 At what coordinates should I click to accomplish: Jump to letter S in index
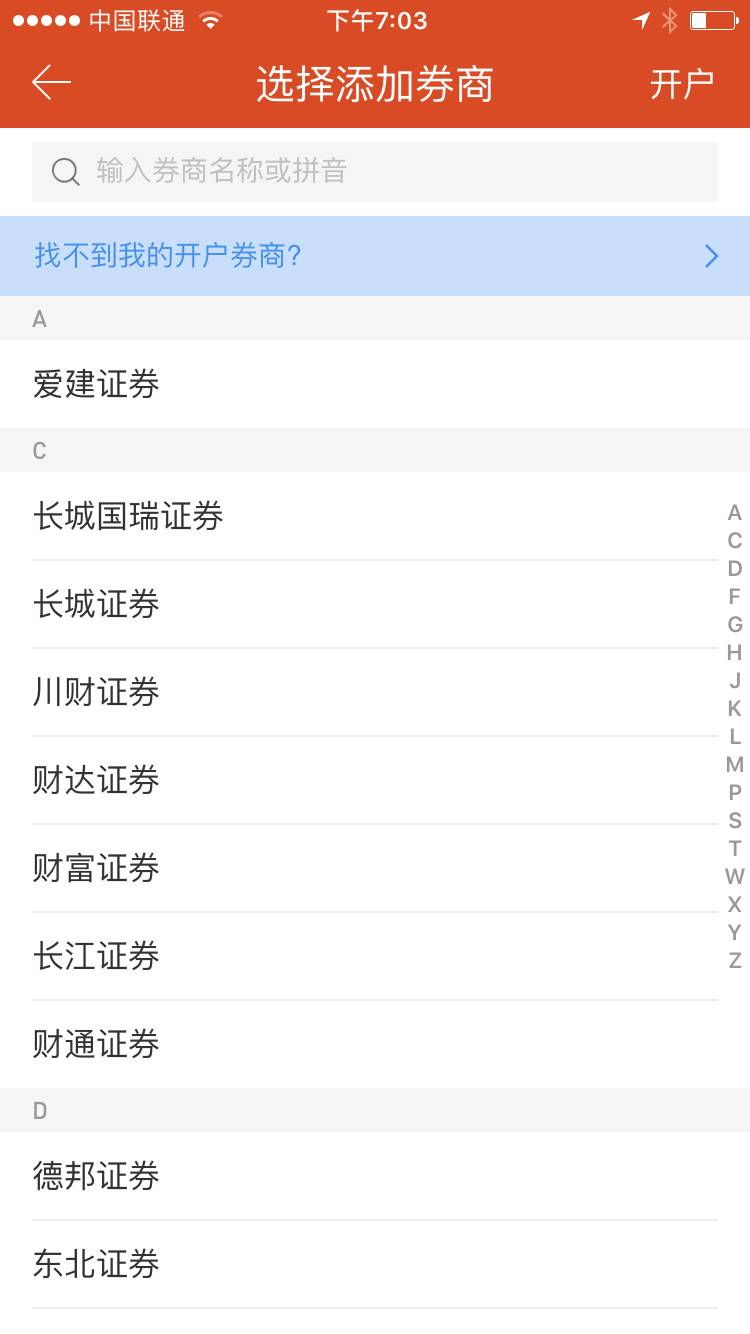click(x=734, y=821)
